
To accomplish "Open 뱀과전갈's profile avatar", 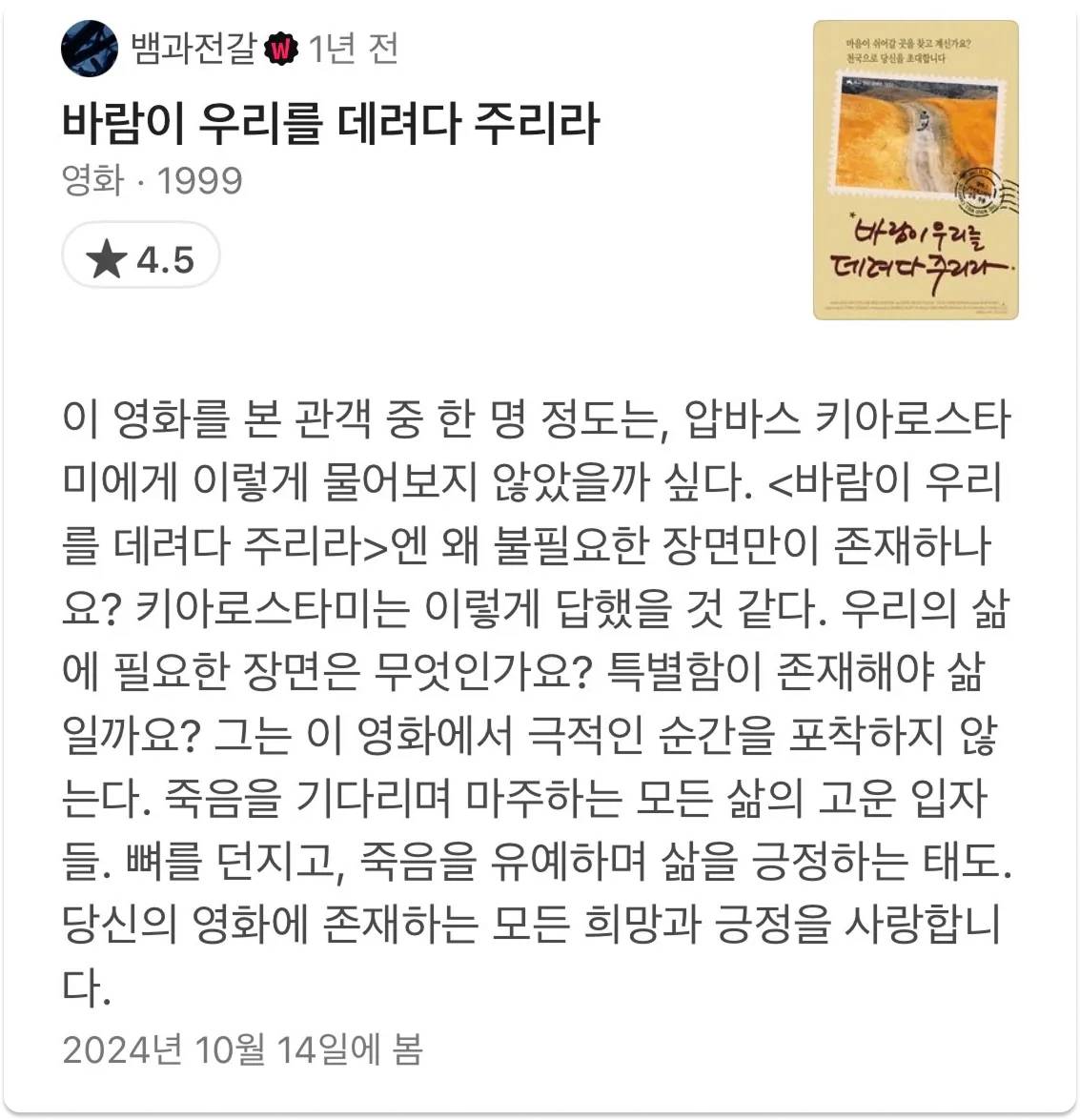I will (x=89, y=48).
